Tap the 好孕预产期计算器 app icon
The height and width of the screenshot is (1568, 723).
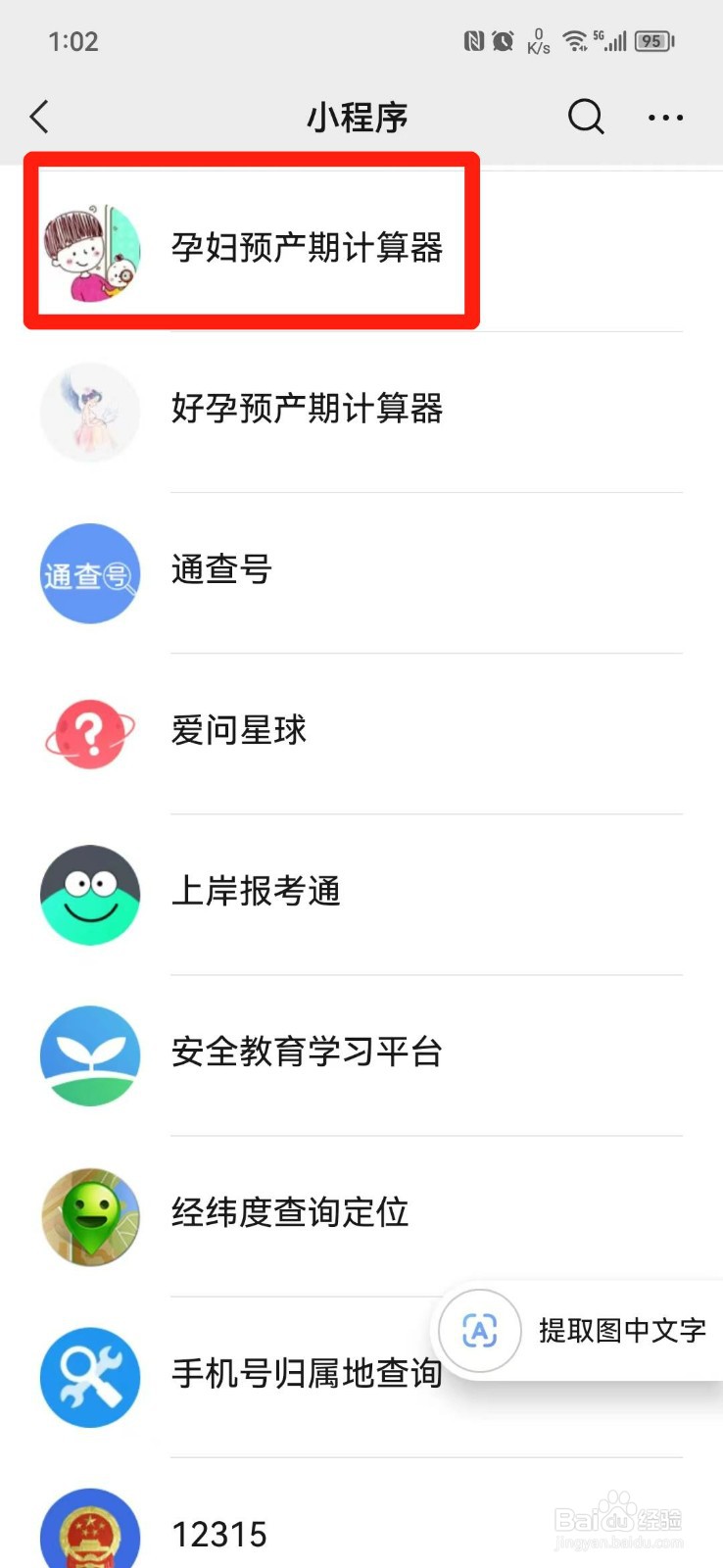(90, 412)
